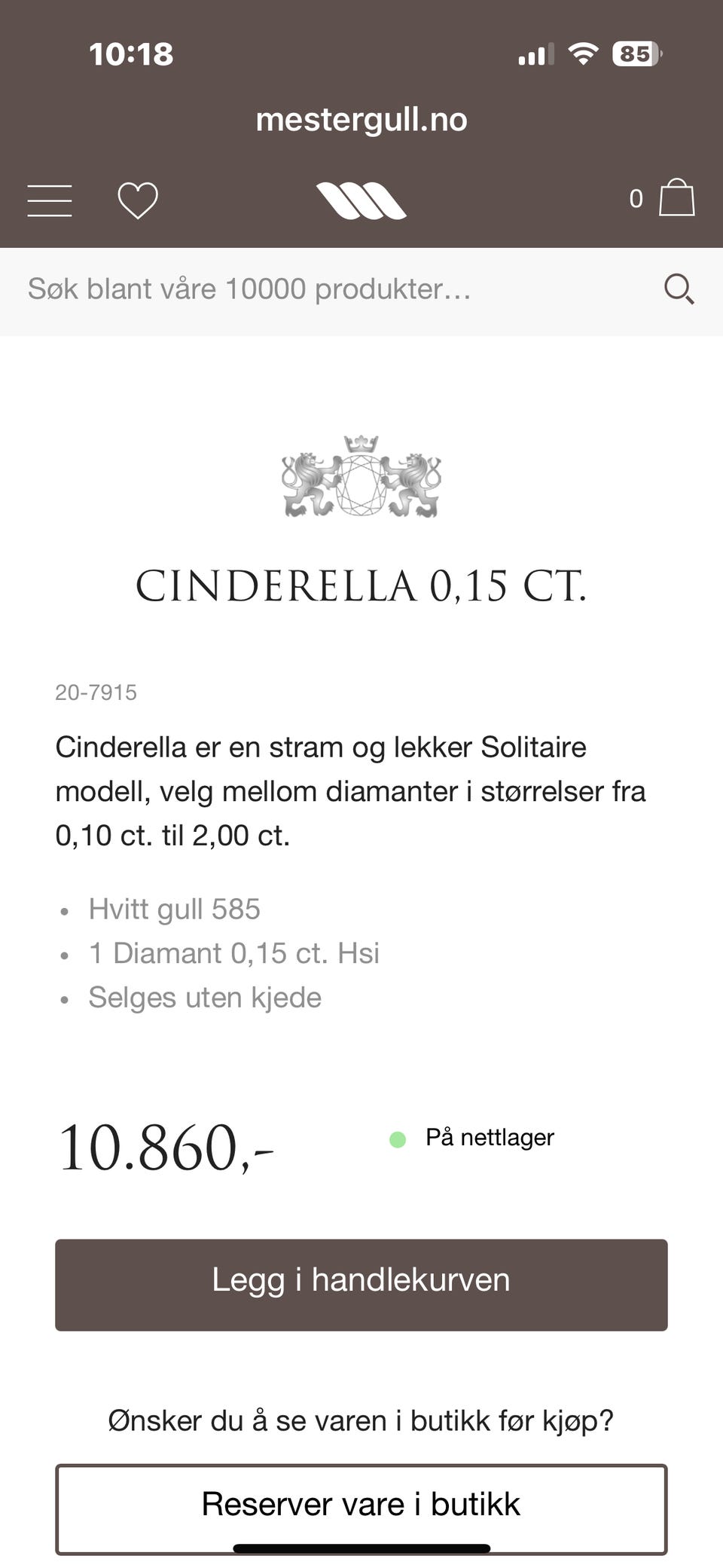
Task: Click the search magnifier icon
Action: 679,289
